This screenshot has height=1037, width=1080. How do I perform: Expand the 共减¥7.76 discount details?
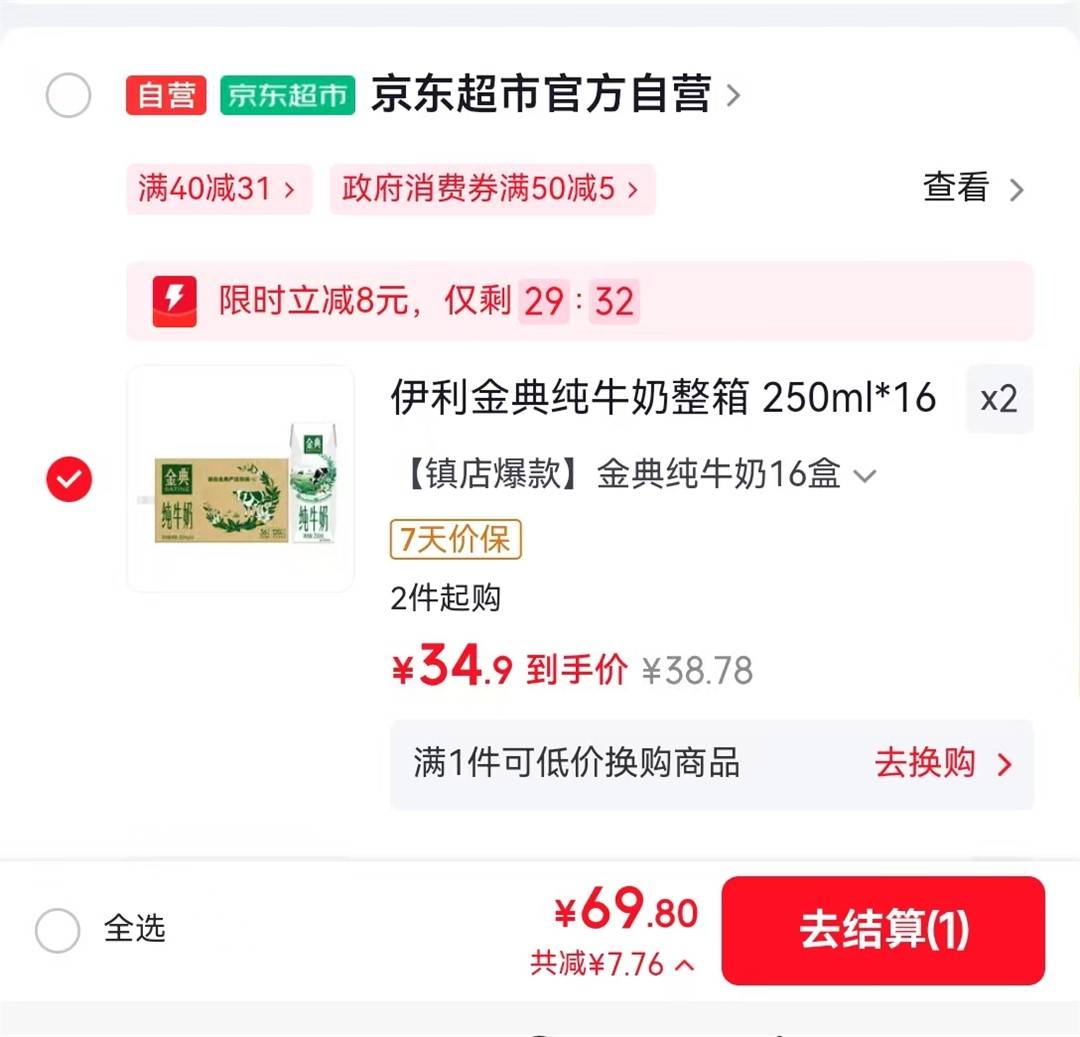point(612,965)
